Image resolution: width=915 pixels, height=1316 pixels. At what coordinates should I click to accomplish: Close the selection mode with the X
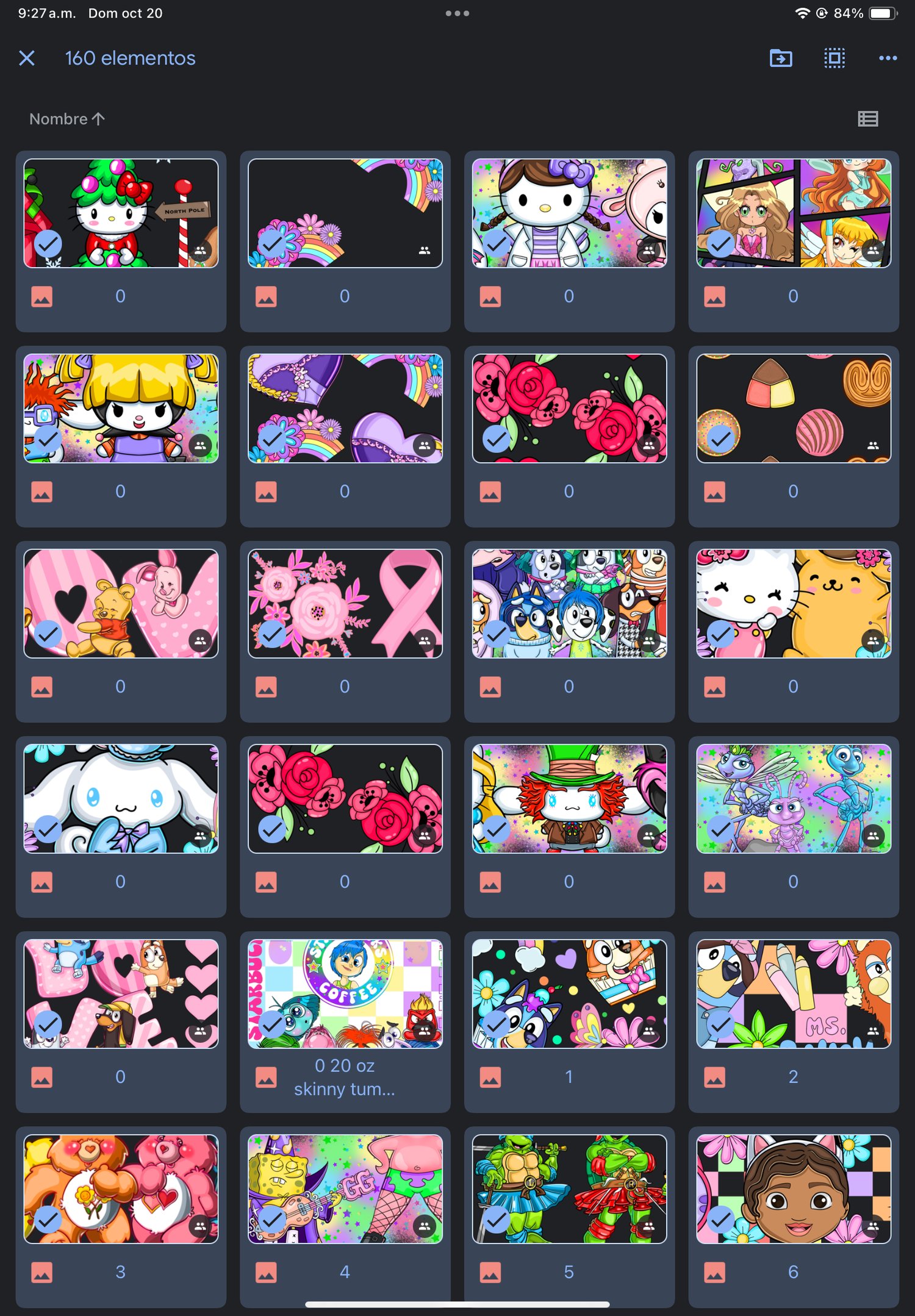point(27,59)
